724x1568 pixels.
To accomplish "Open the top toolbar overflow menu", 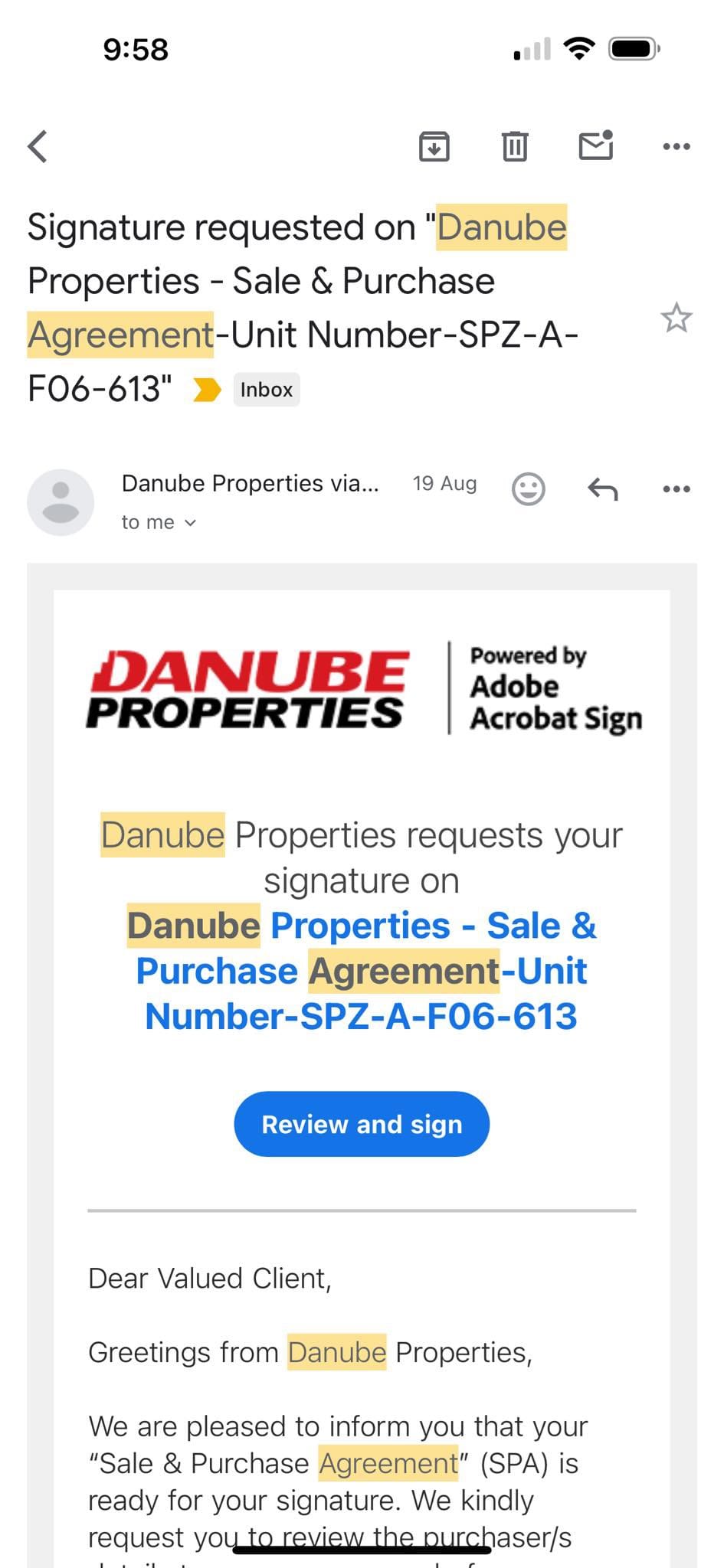I will click(x=676, y=146).
